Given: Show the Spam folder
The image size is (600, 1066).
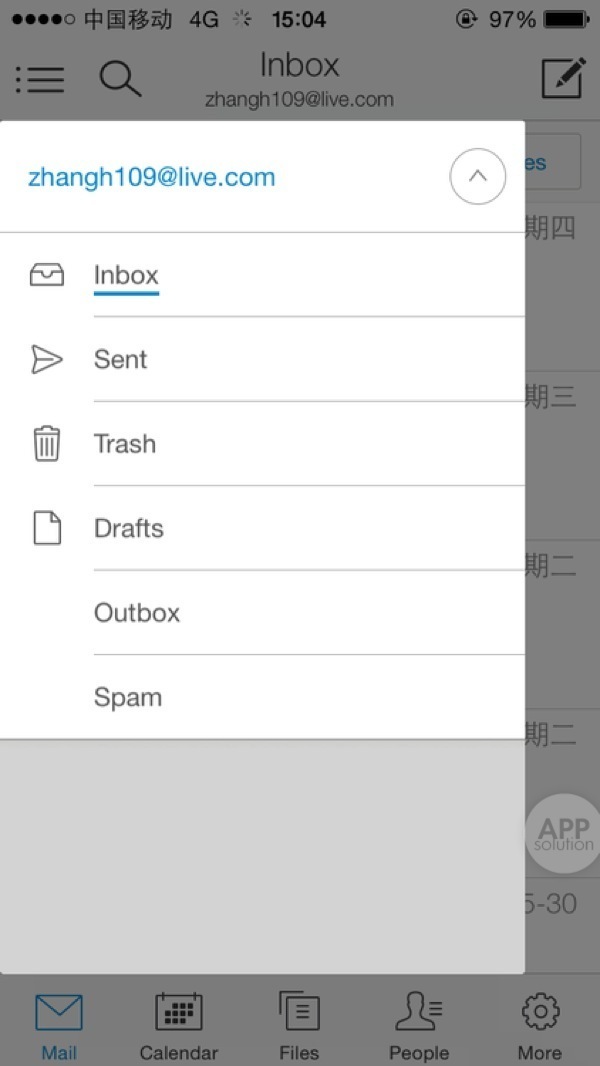Looking at the screenshot, I should [x=128, y=697].
